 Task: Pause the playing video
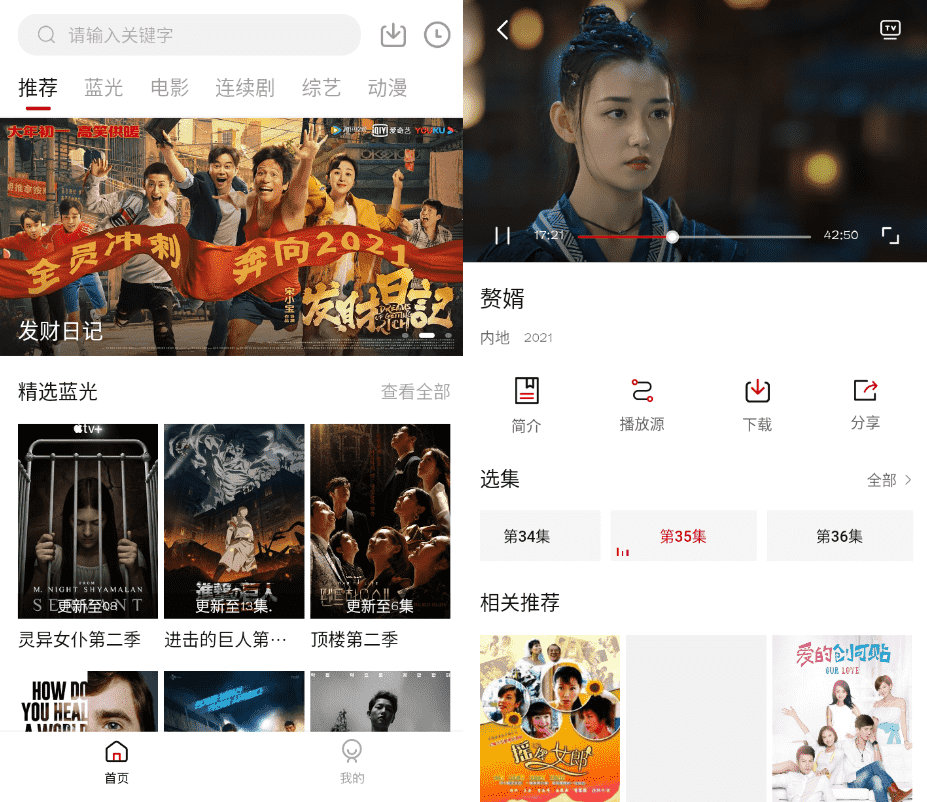(x=503, y=236)
